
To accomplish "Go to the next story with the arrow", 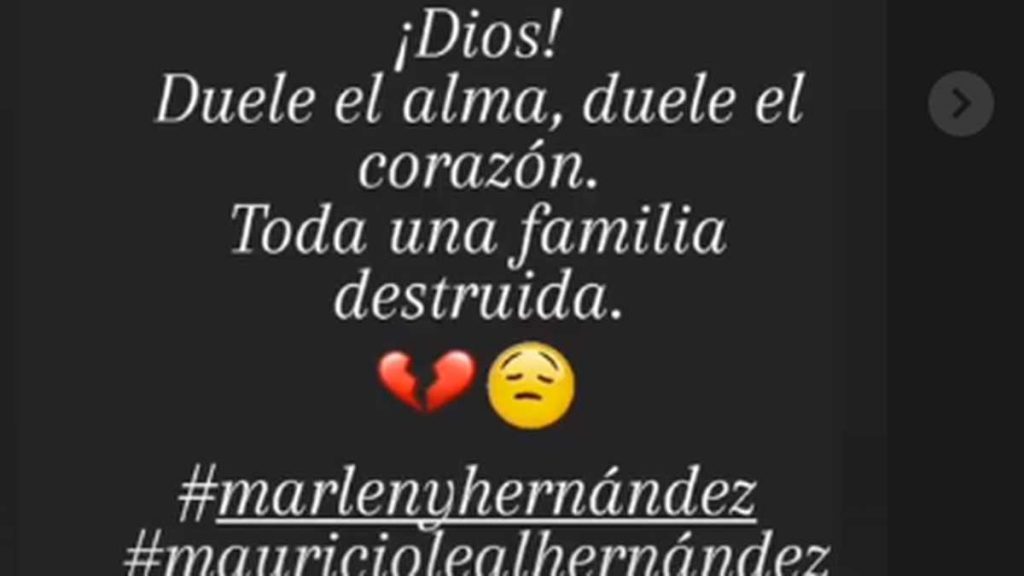I will click(x=960, y=103).
